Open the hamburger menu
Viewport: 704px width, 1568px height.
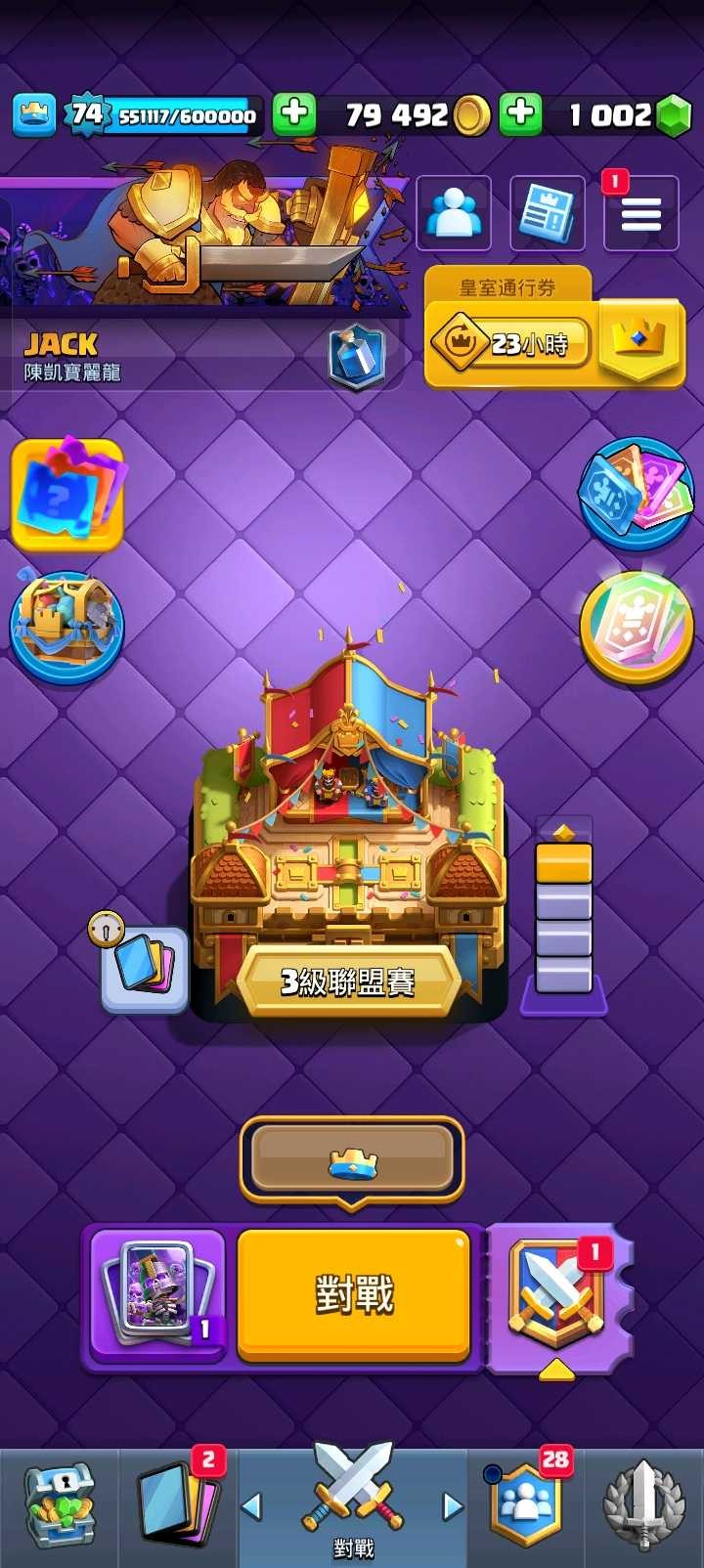coord(641,213)
